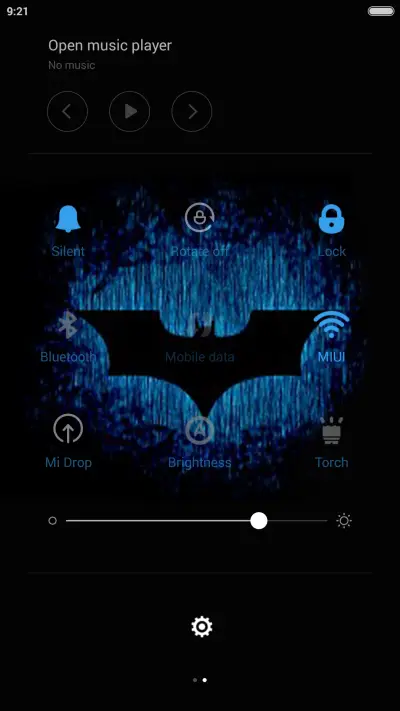This screenshot has height=711, width=400.
Task: Tap the page indicator dots
Action: (x=200, y=680)
